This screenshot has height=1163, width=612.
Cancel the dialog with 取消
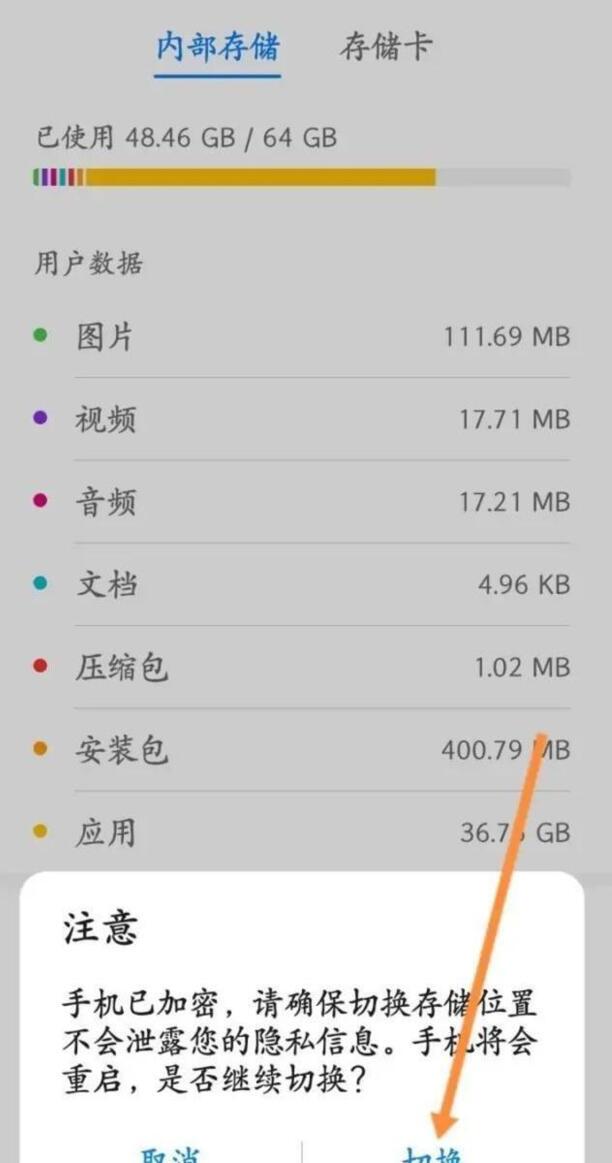pyautogui.click(x=168, y=1152)
